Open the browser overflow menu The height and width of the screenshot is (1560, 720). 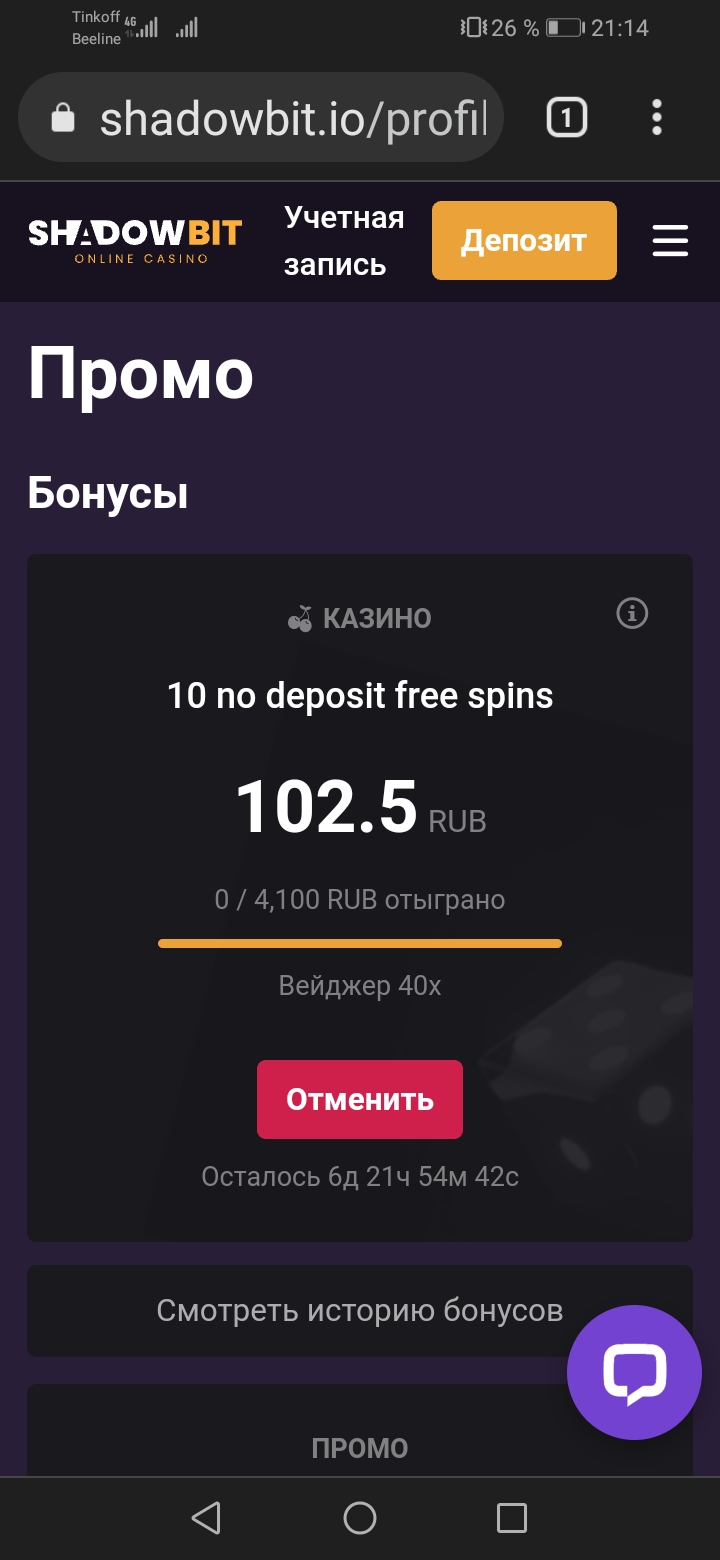(657, 118)
